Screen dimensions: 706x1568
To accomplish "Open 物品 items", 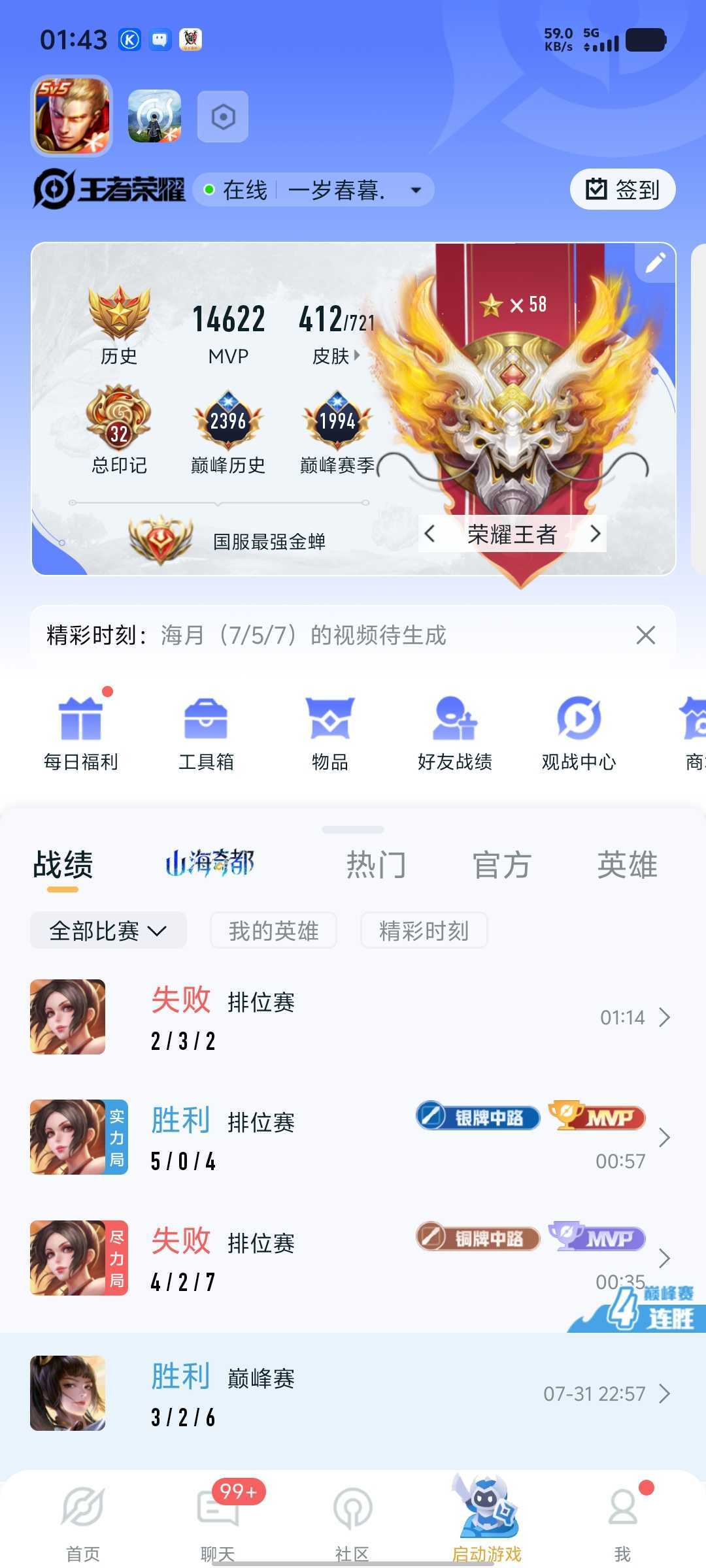I will coord(330,733).
